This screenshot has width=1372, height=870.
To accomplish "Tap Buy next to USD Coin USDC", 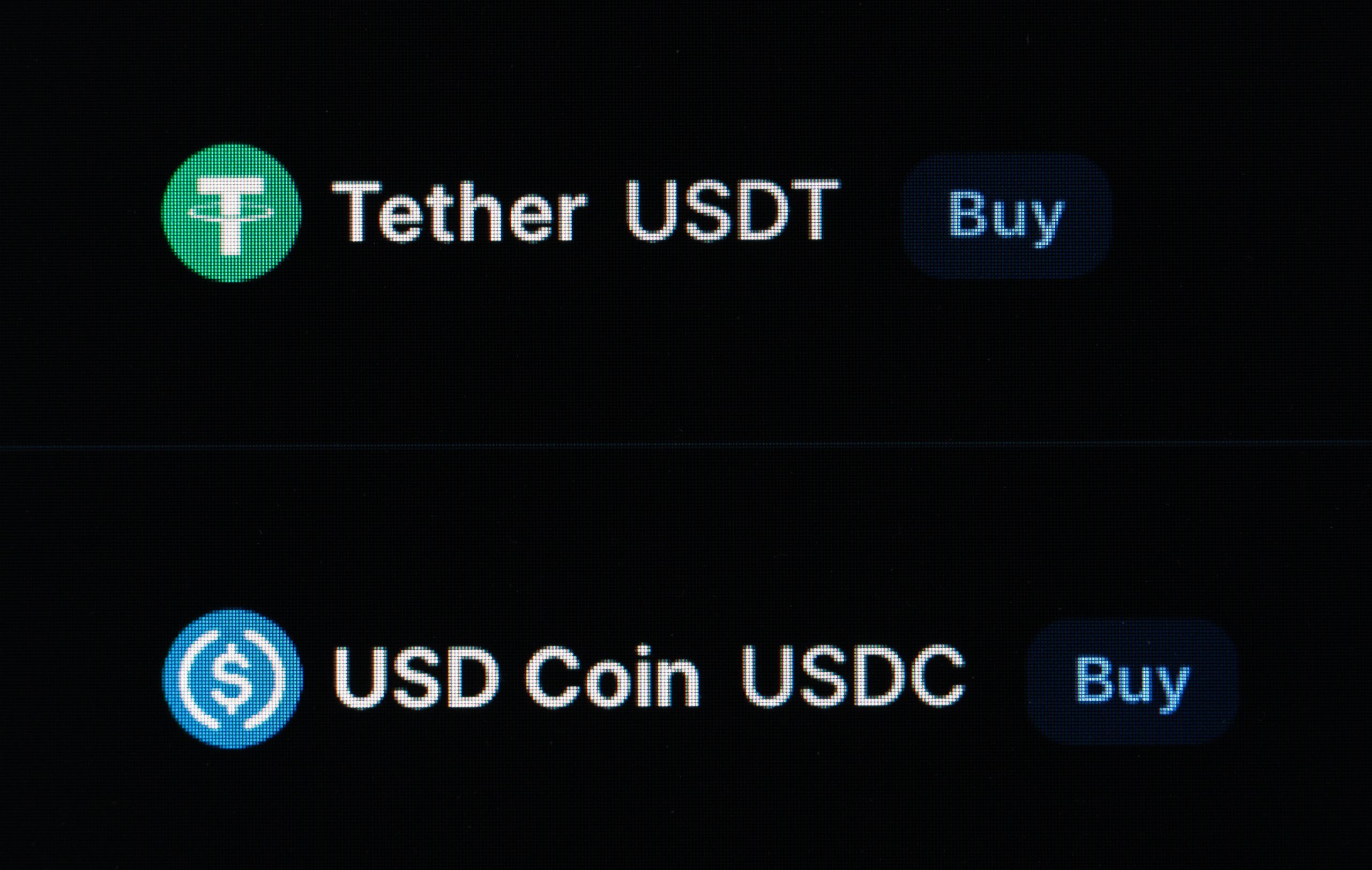I will pos(1132,681).
